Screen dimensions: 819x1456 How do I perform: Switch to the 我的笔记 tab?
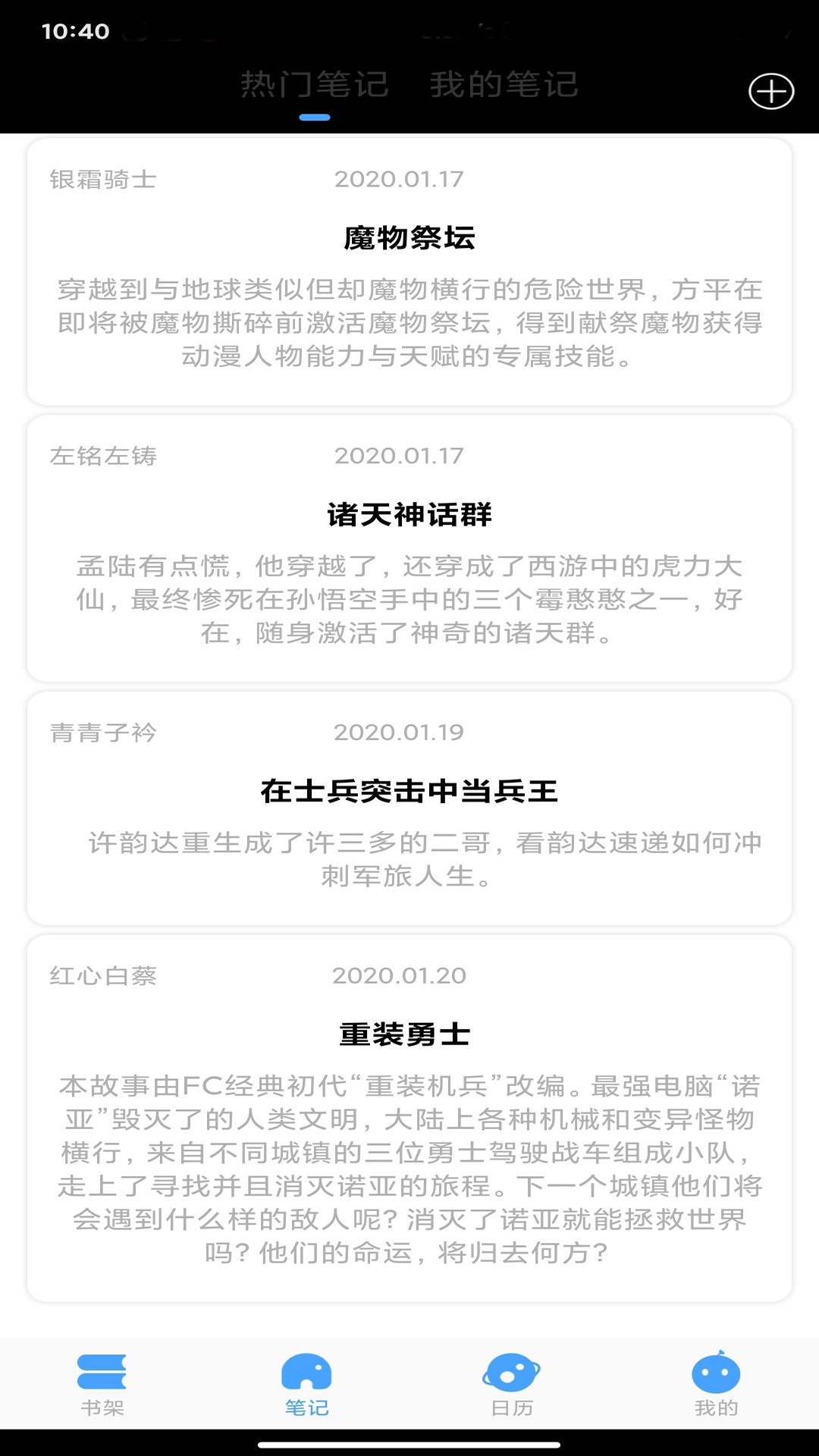[x=503, y=85]
